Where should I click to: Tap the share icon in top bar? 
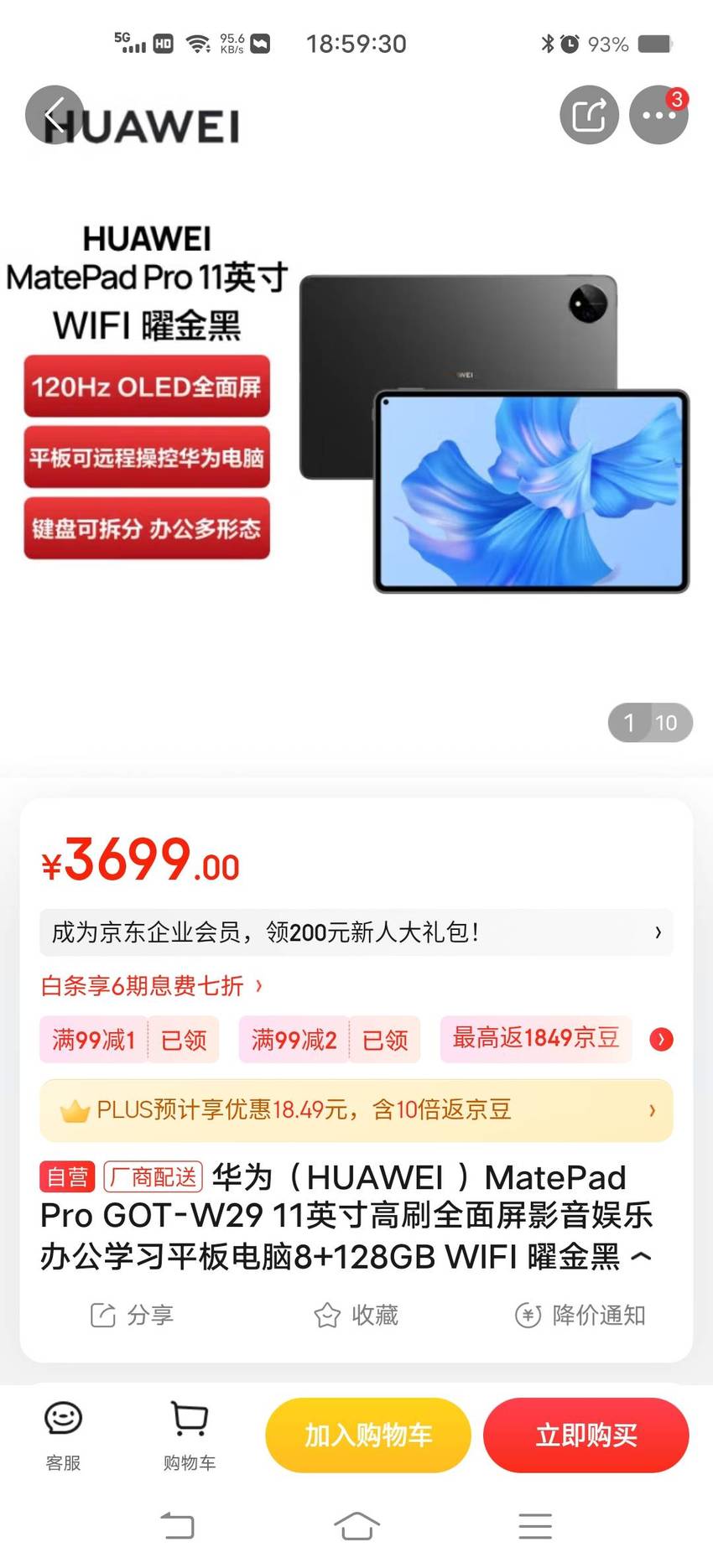[x=589, y=115]
